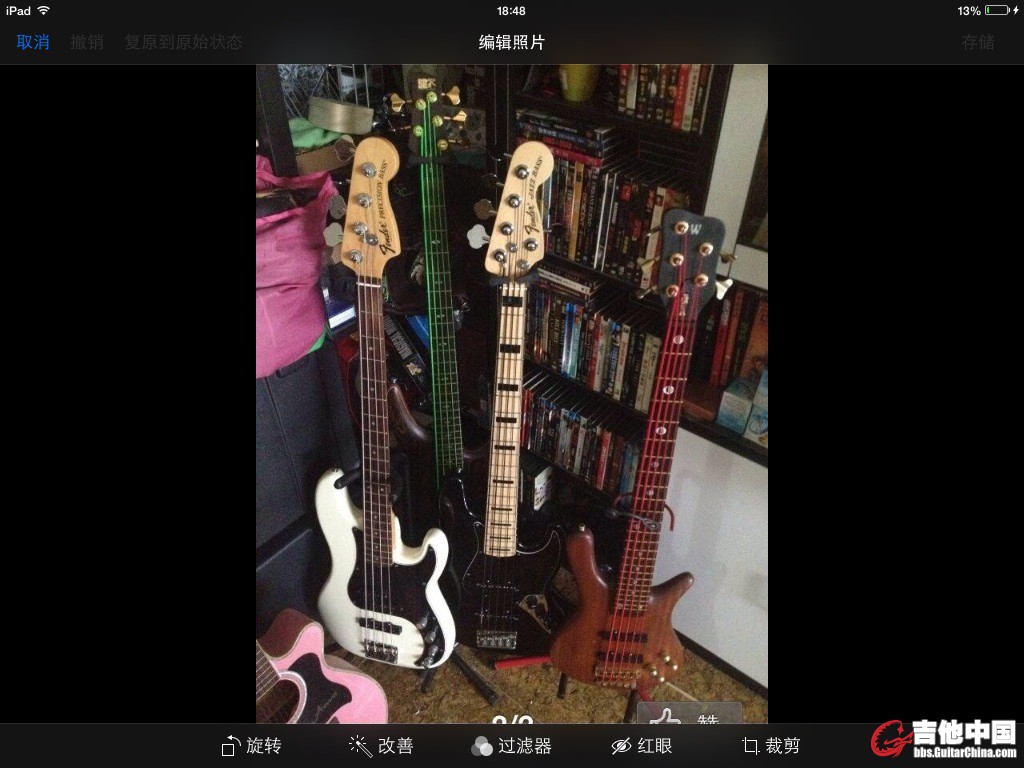Open the 裁剪 crop tool
This screenshot has height=768, width=1024.
[x=770, y=746]
